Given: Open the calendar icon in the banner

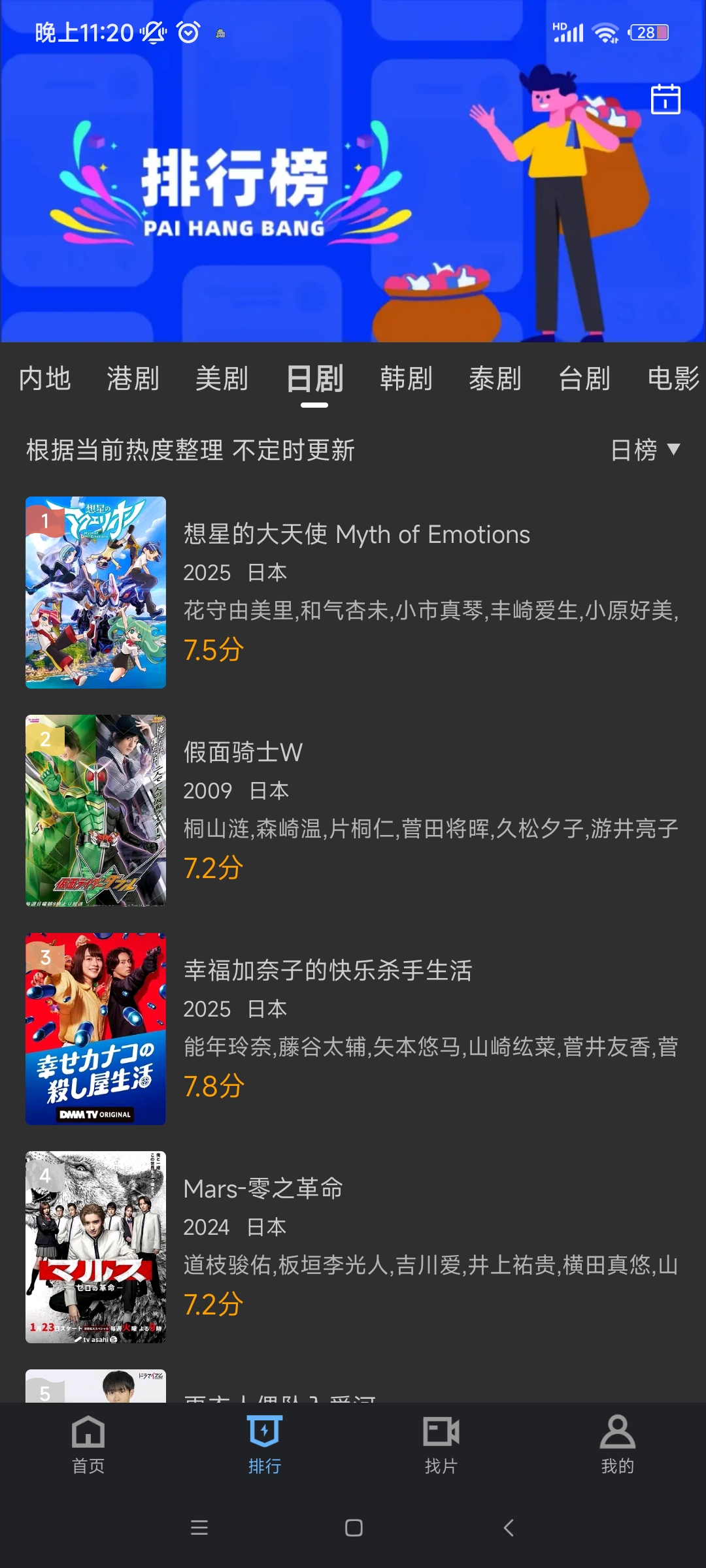Looking at the screenshot, I should coord(665,99).
